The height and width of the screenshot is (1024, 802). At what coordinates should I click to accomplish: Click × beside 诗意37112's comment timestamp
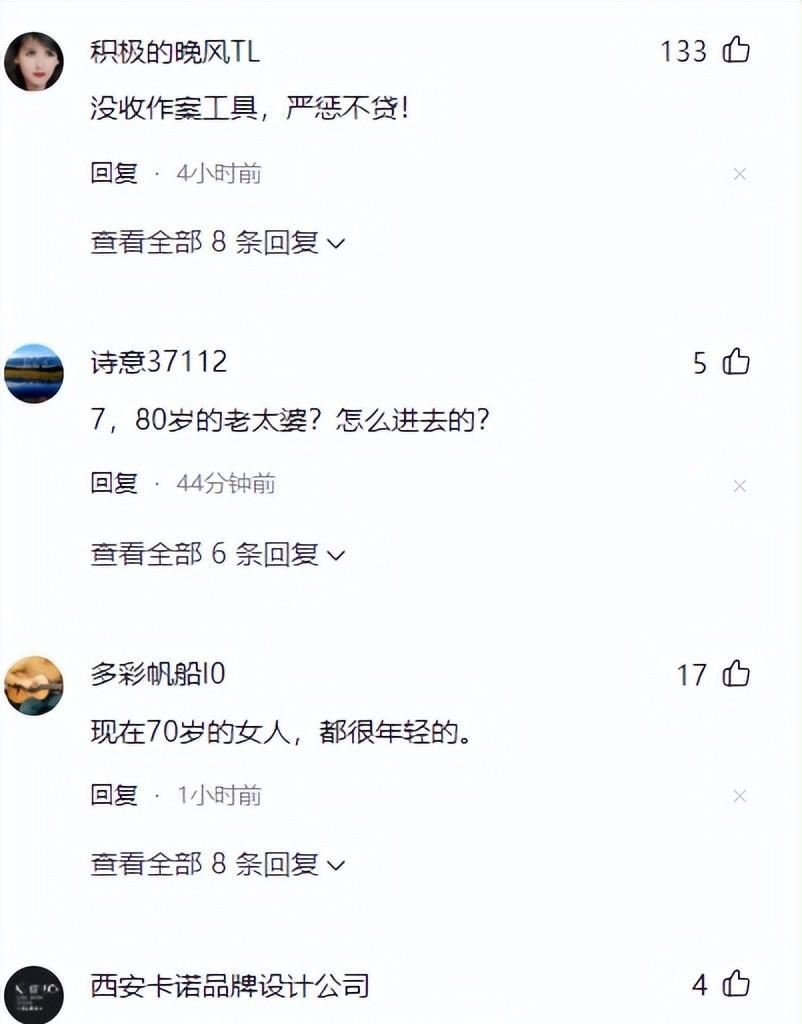(x=740, y=484)
